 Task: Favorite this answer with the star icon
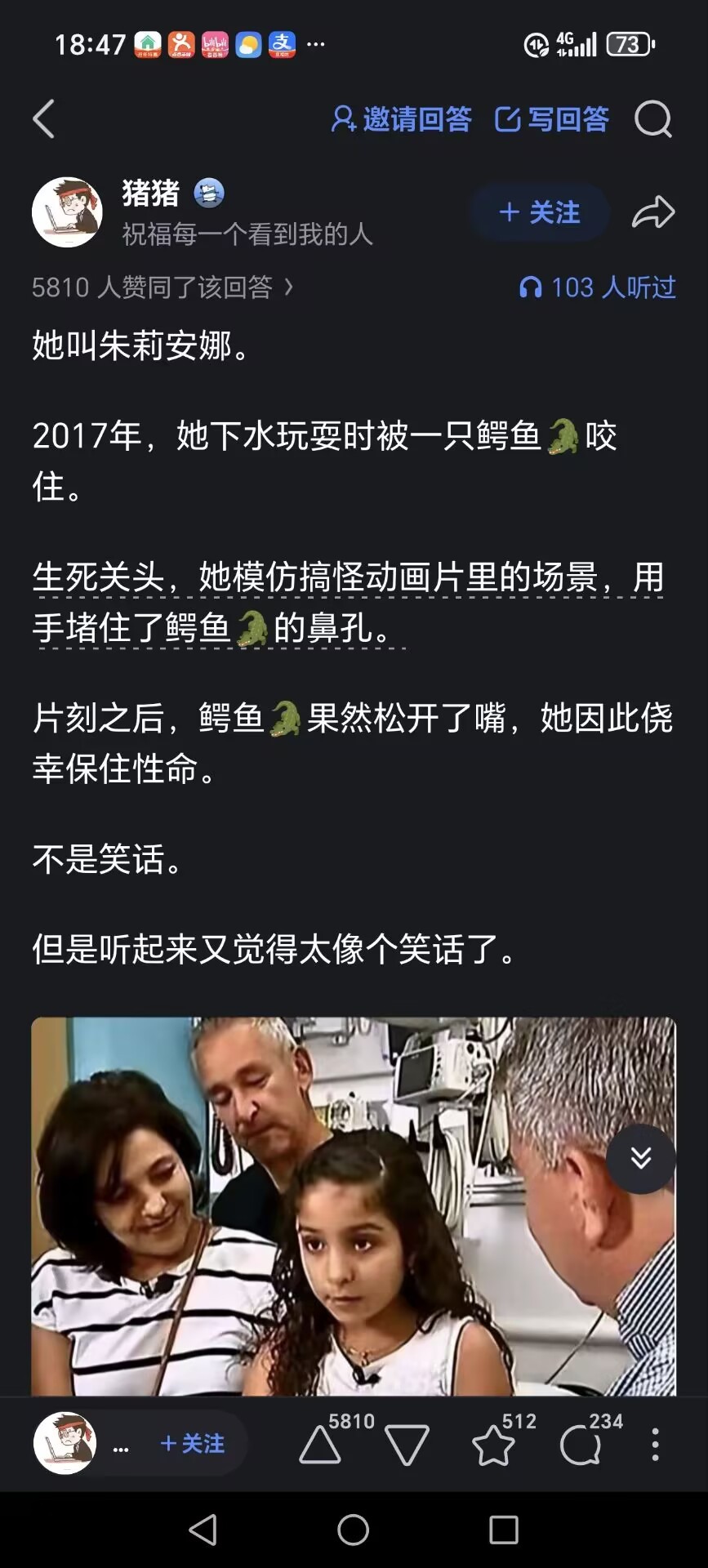point(493,1445)
